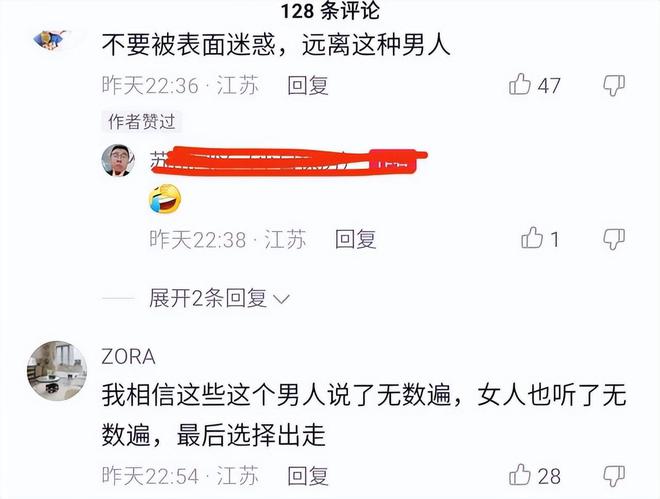The image size is (660, 499).
Task: Like the comment posted at 22:36
Action: pos(521,85)
